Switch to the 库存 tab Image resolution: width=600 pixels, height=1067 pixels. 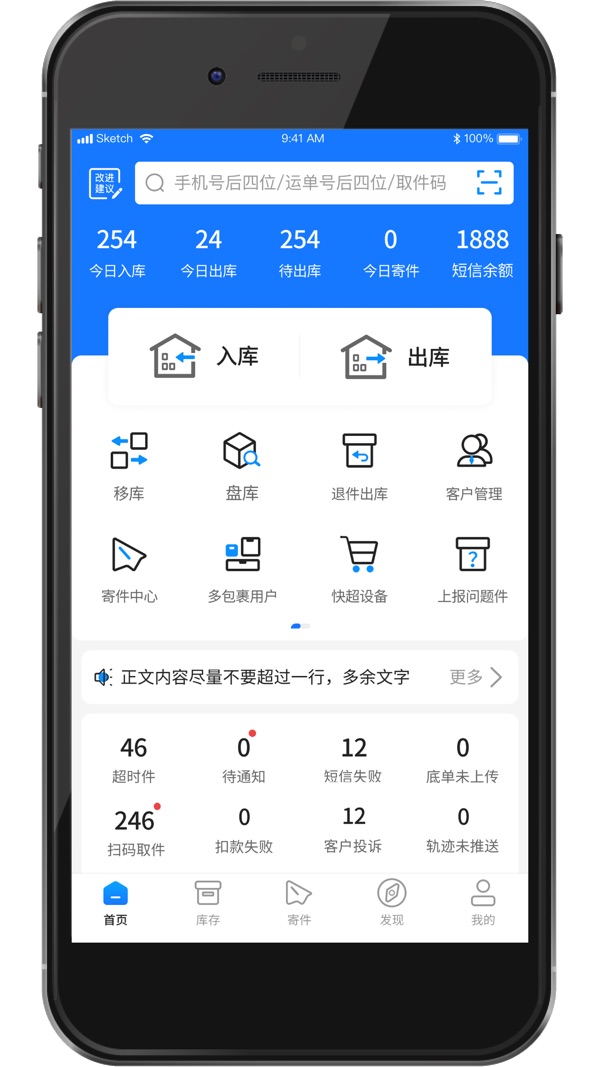point(208,903)
